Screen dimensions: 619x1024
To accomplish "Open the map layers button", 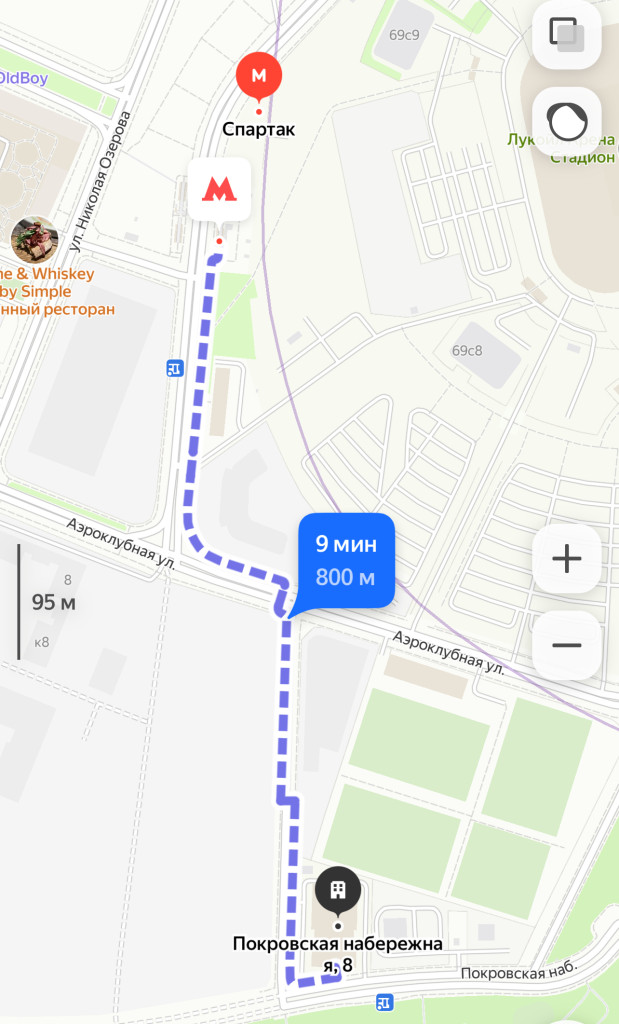I will 566,35.
